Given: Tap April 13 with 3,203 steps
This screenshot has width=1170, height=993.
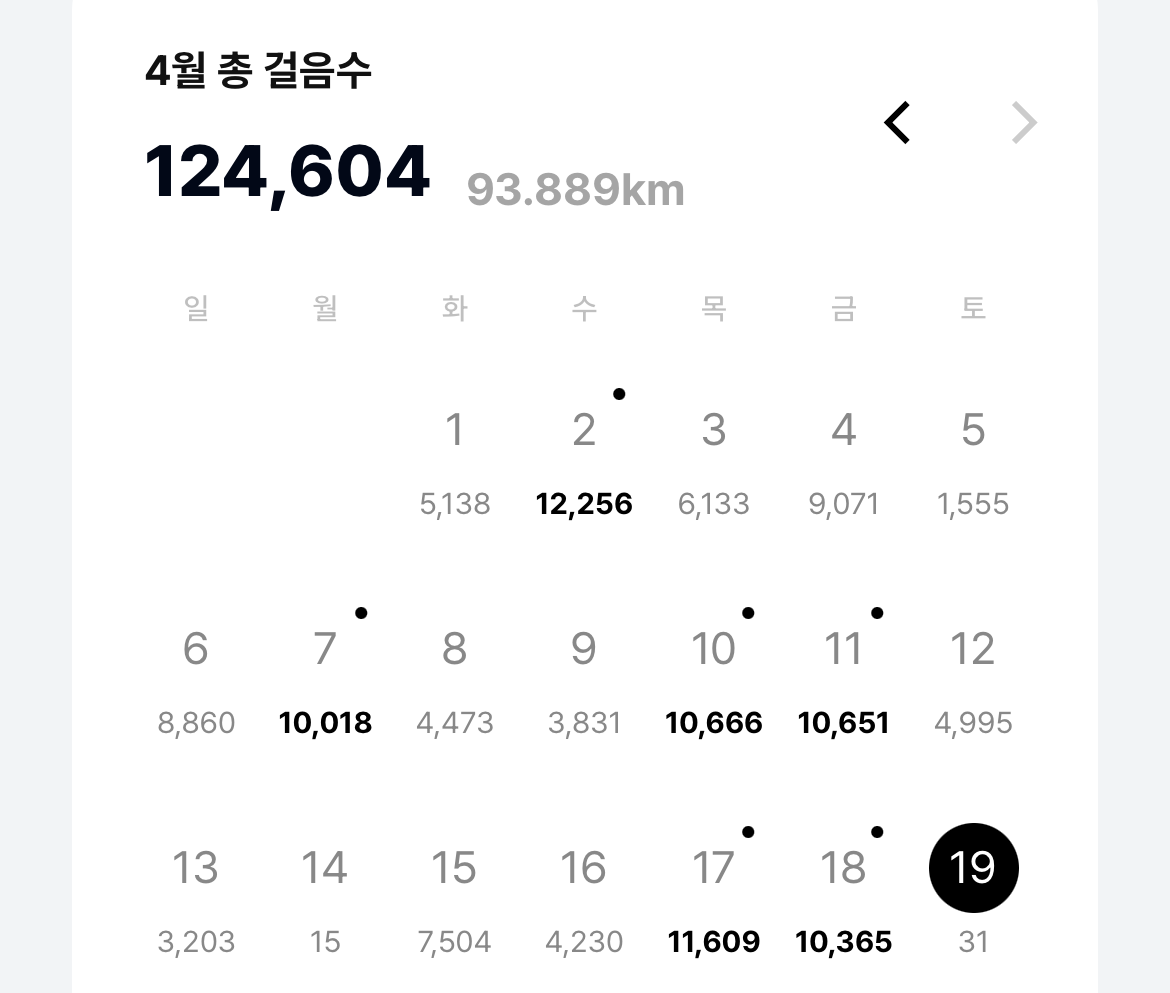Looking at the screenshot, I should point(195,900).
